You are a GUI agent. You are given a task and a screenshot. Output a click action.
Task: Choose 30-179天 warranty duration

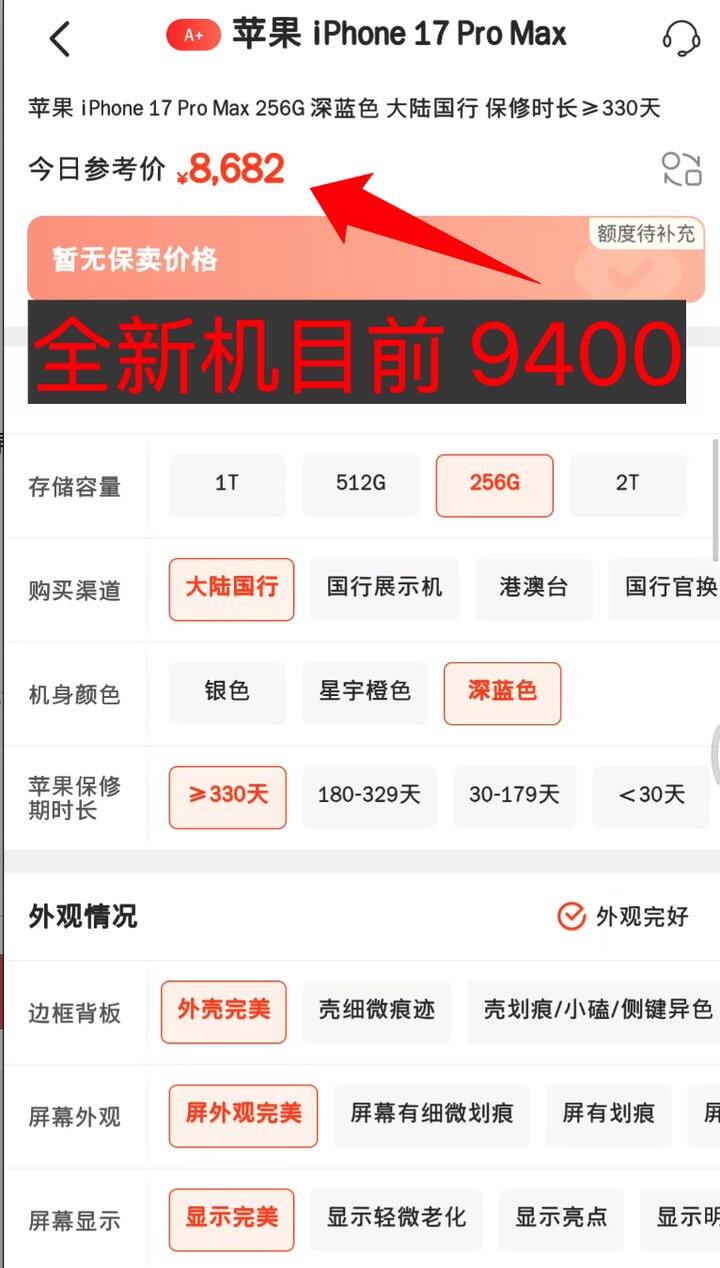(514, 797)
